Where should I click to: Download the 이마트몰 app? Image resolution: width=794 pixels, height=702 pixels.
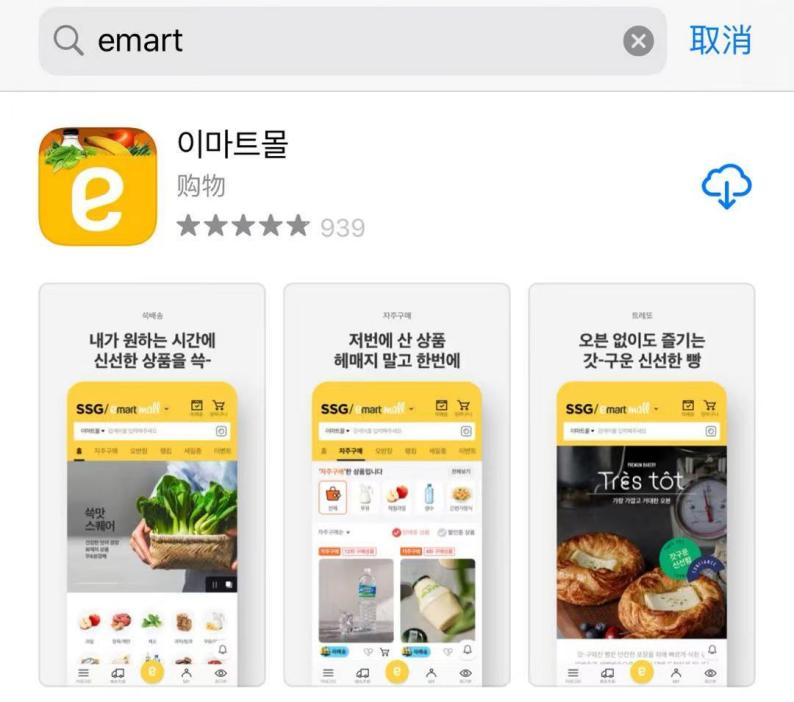(x=727, y=186)
